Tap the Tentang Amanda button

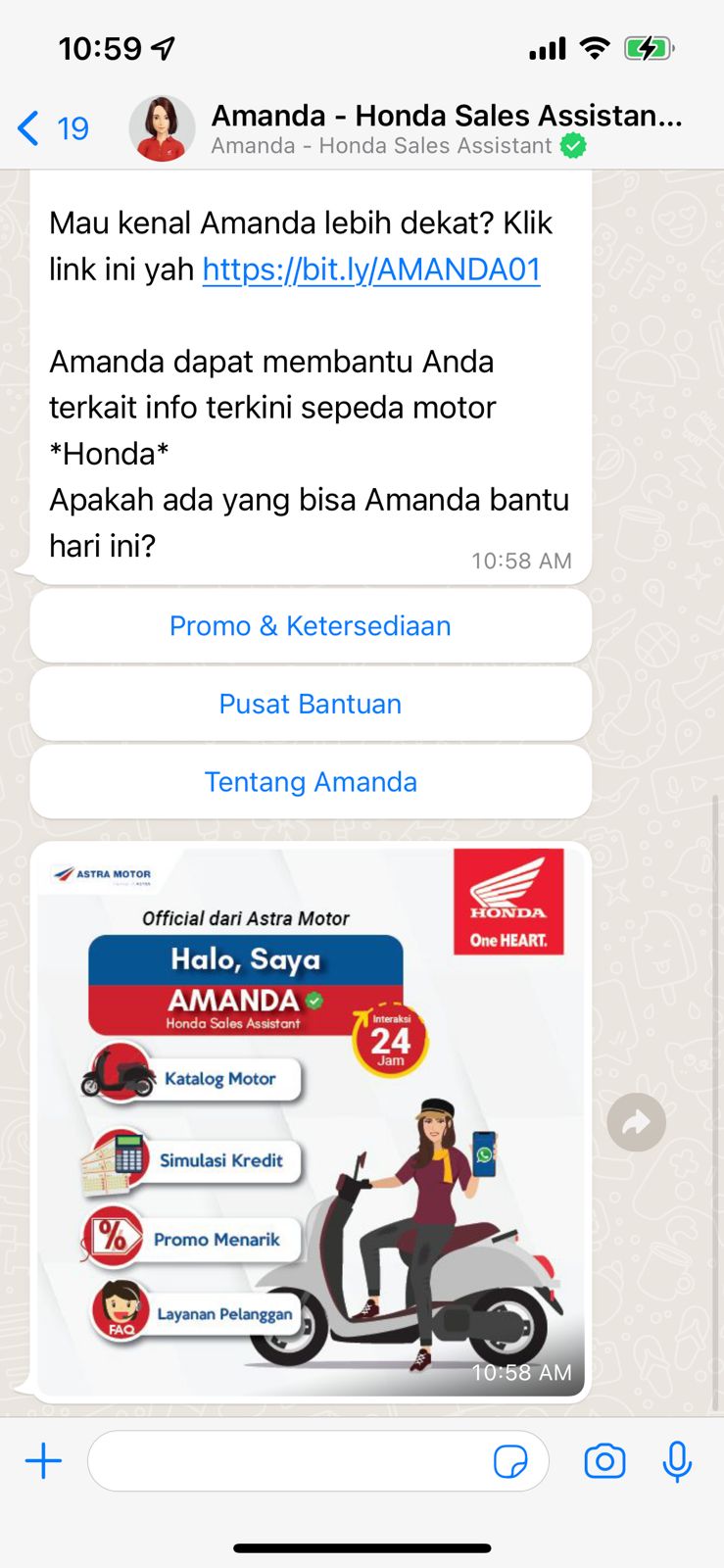tap(311, 782)
